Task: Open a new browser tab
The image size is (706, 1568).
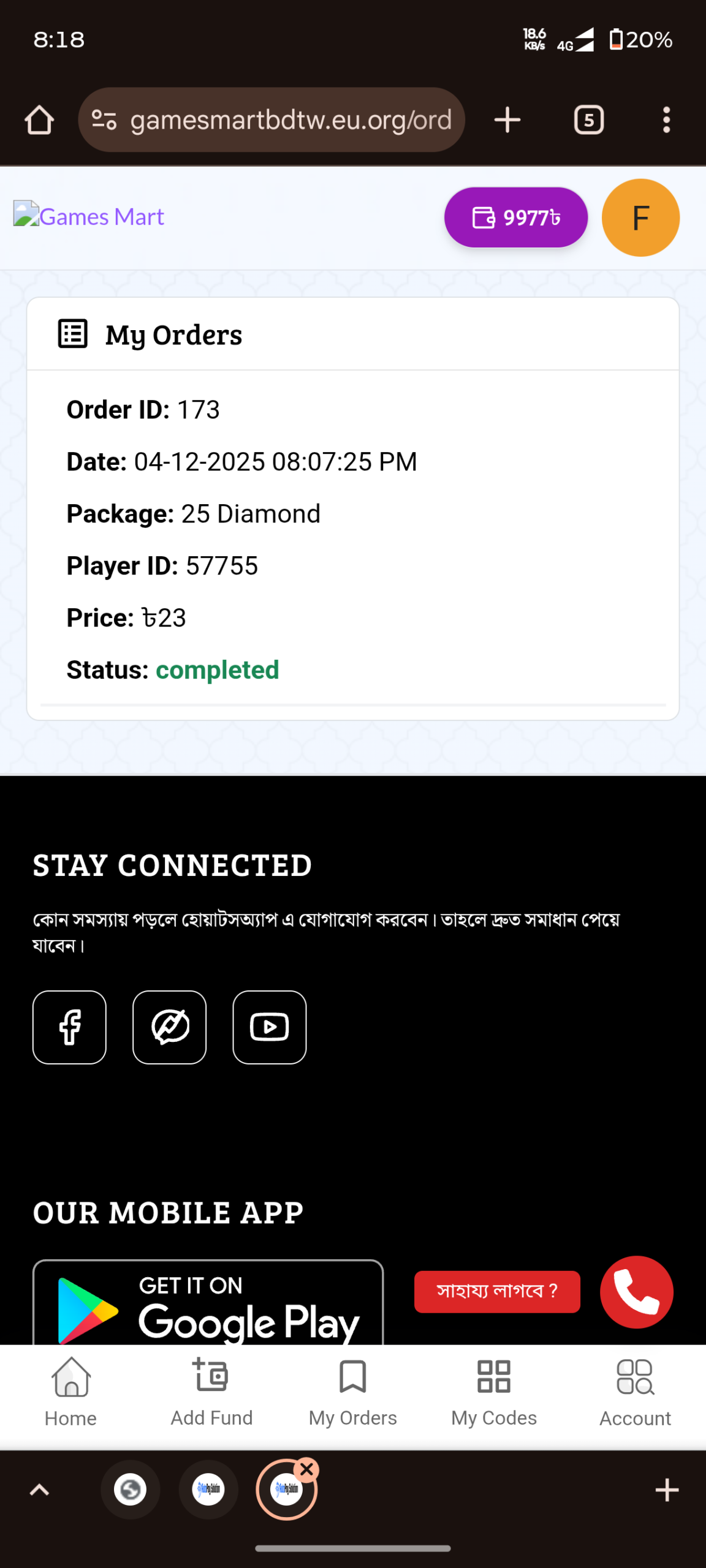Action: point(507,120)
